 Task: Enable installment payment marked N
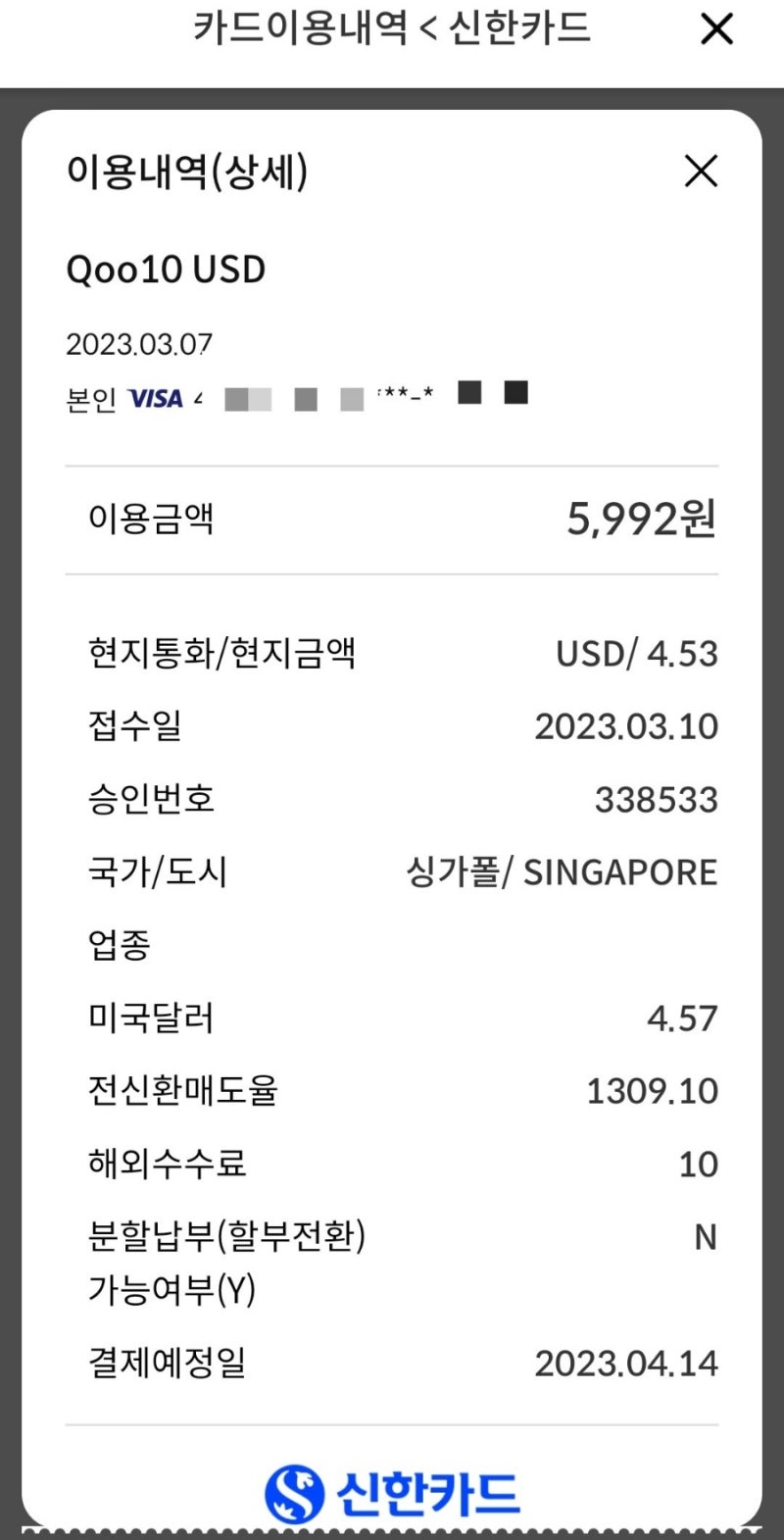704,1238
